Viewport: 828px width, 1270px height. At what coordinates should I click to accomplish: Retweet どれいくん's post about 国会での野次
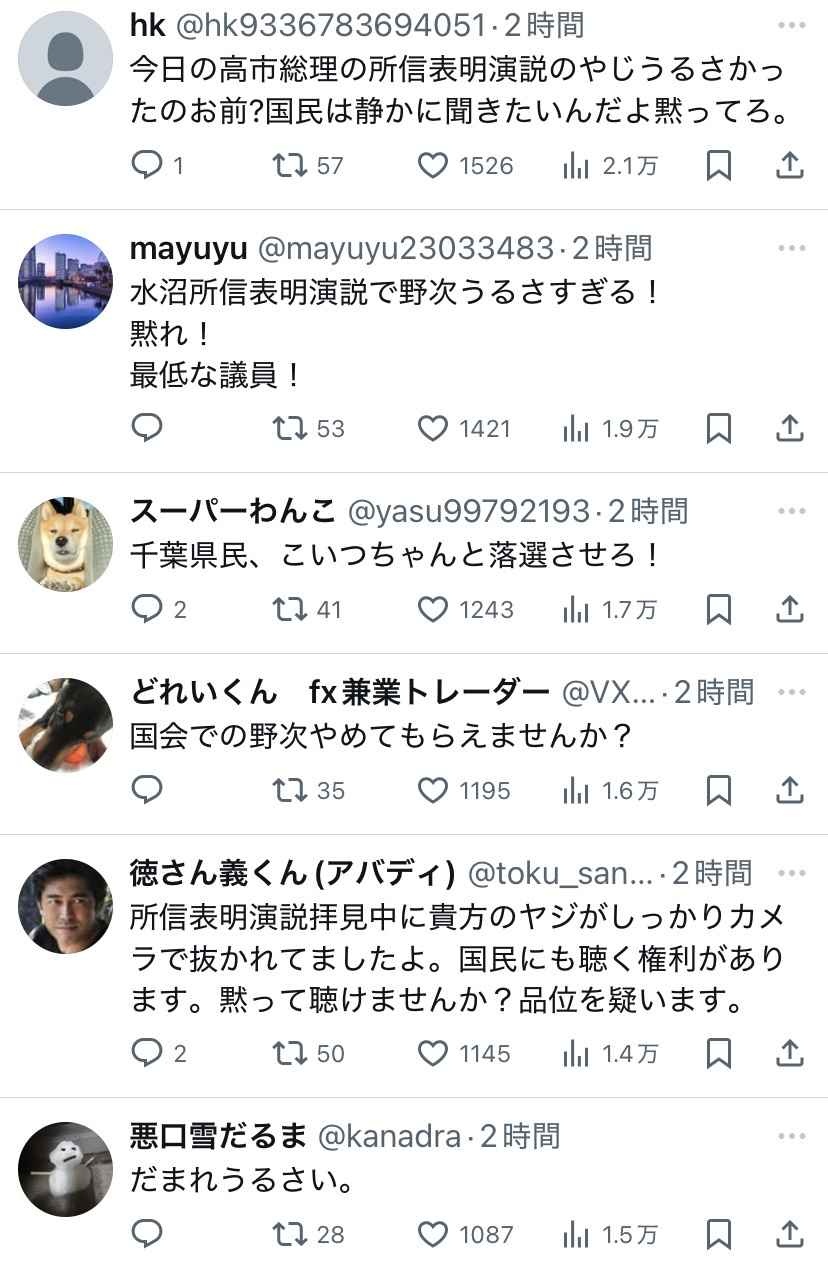(290, 790)
